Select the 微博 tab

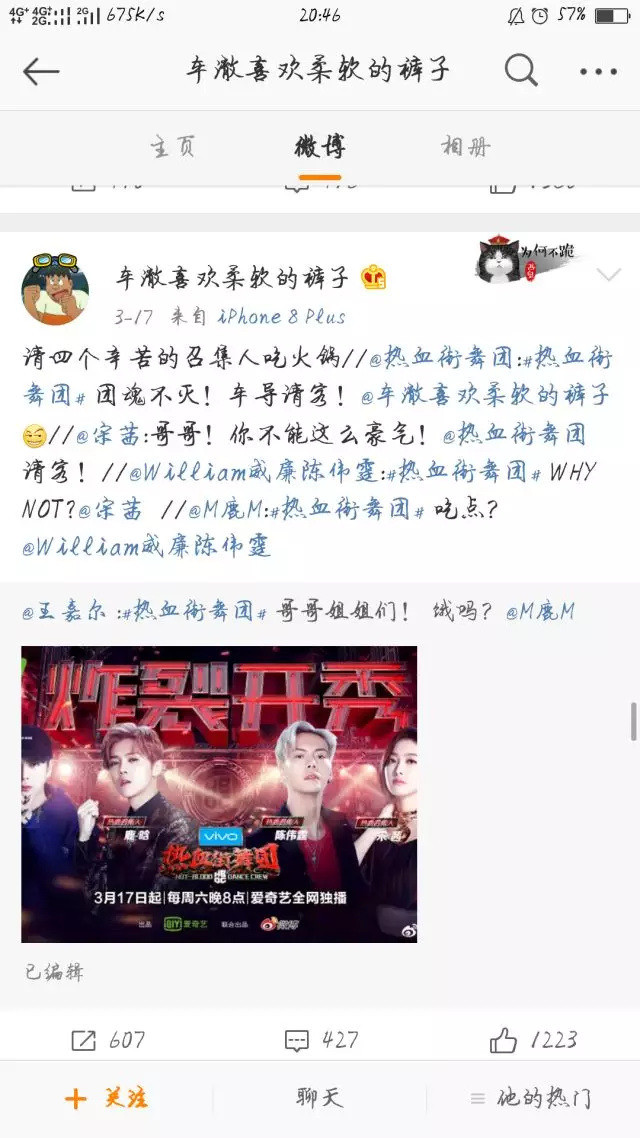click(x=320, y=147)
